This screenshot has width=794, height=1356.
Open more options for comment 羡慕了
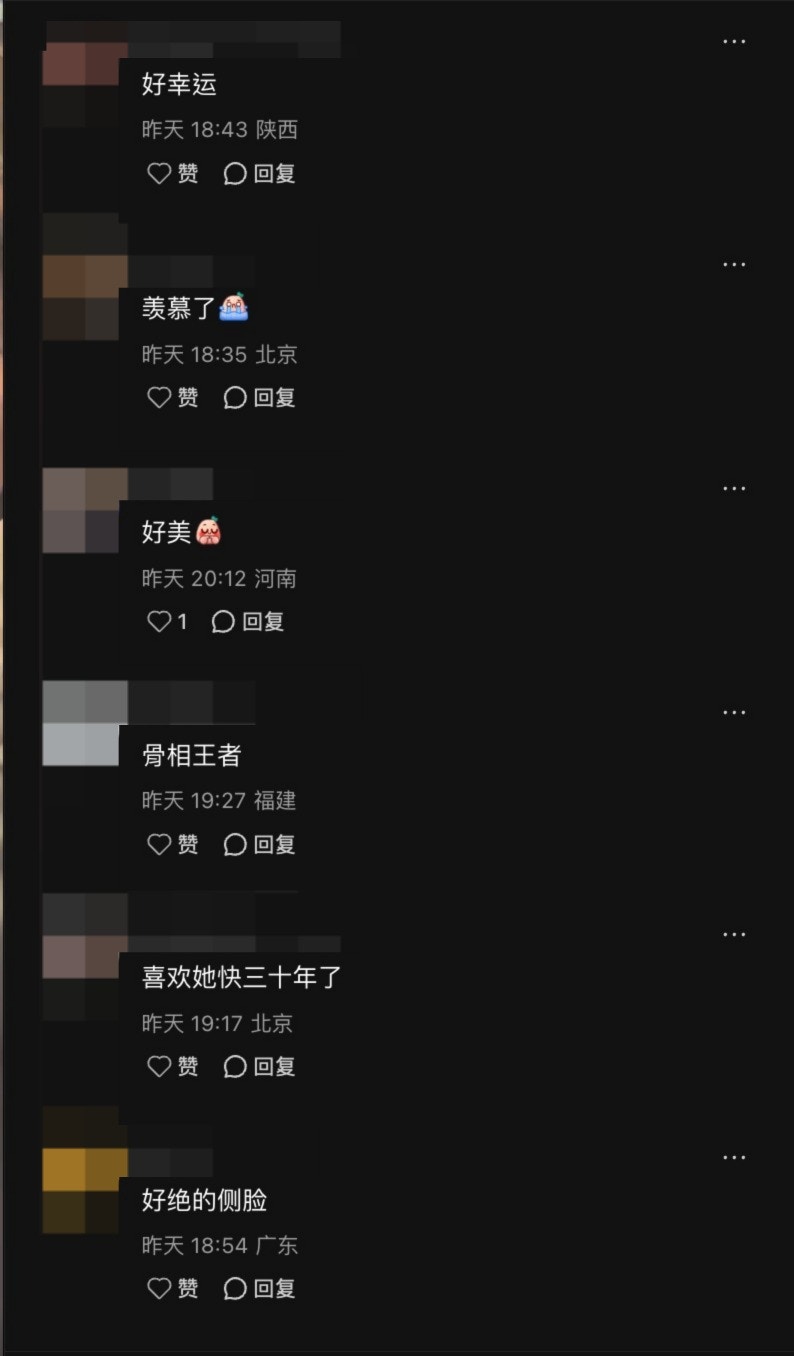pyautogui.click(x=734, y=265)
